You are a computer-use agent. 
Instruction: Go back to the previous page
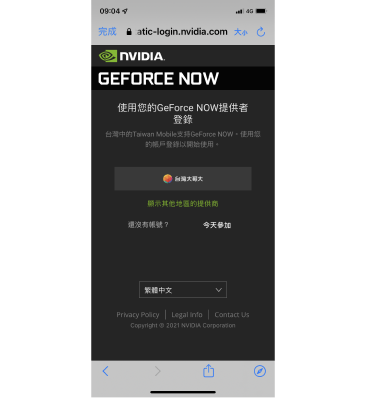pos(106,371)
